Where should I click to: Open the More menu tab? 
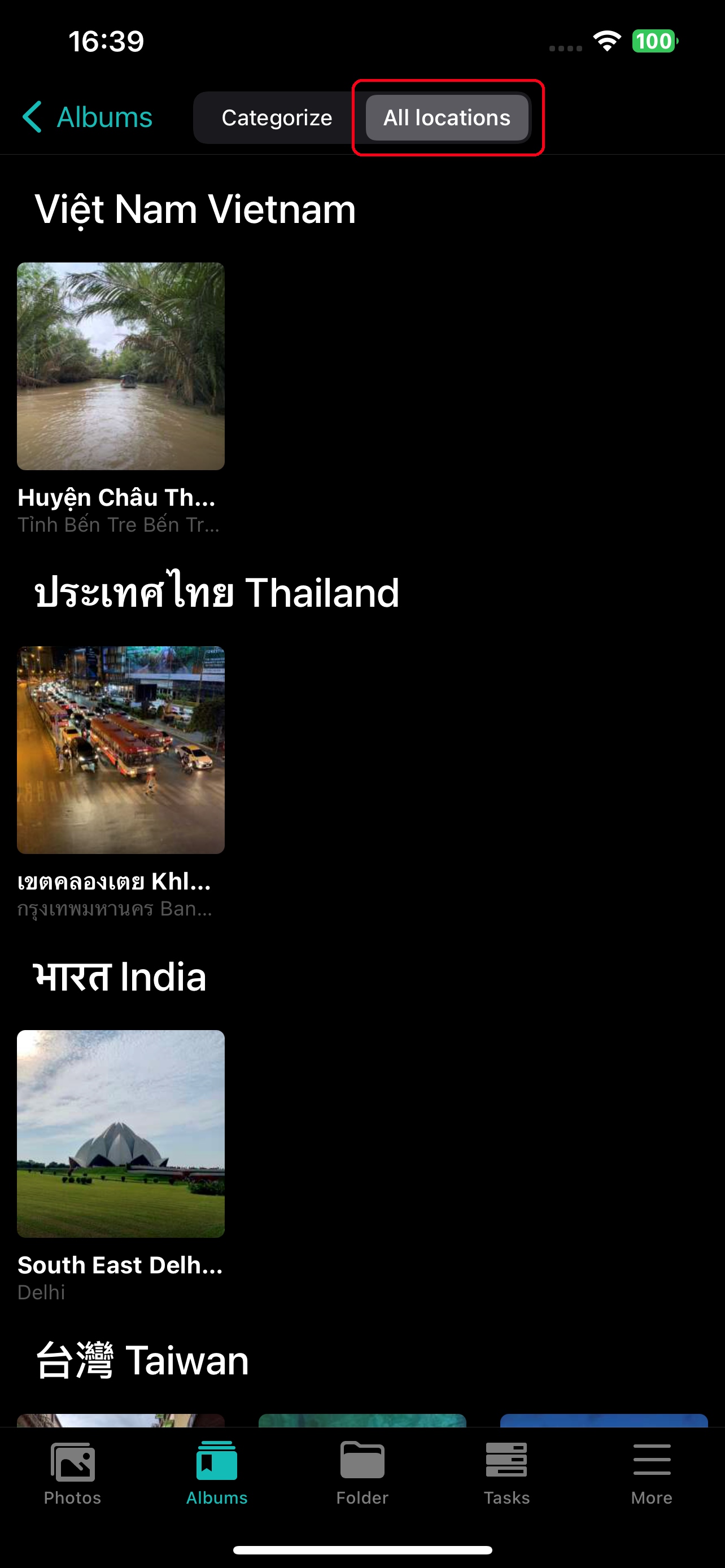[652, 1472]
